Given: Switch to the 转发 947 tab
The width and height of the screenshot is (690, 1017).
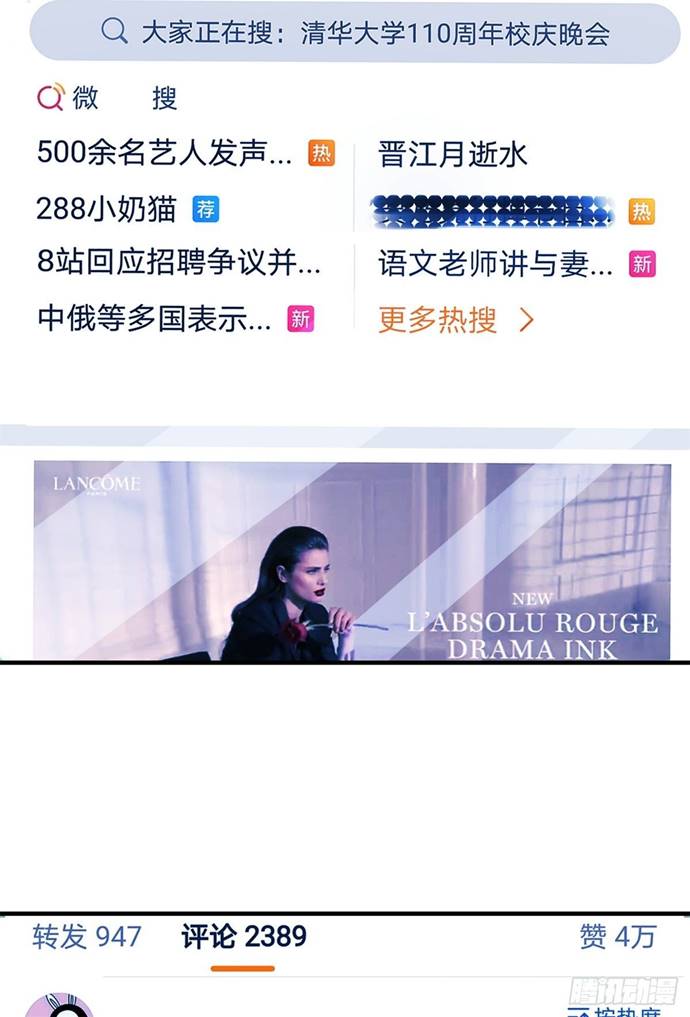Looking at the screenshot, I should pyautogui.click(x=87, y=937).
